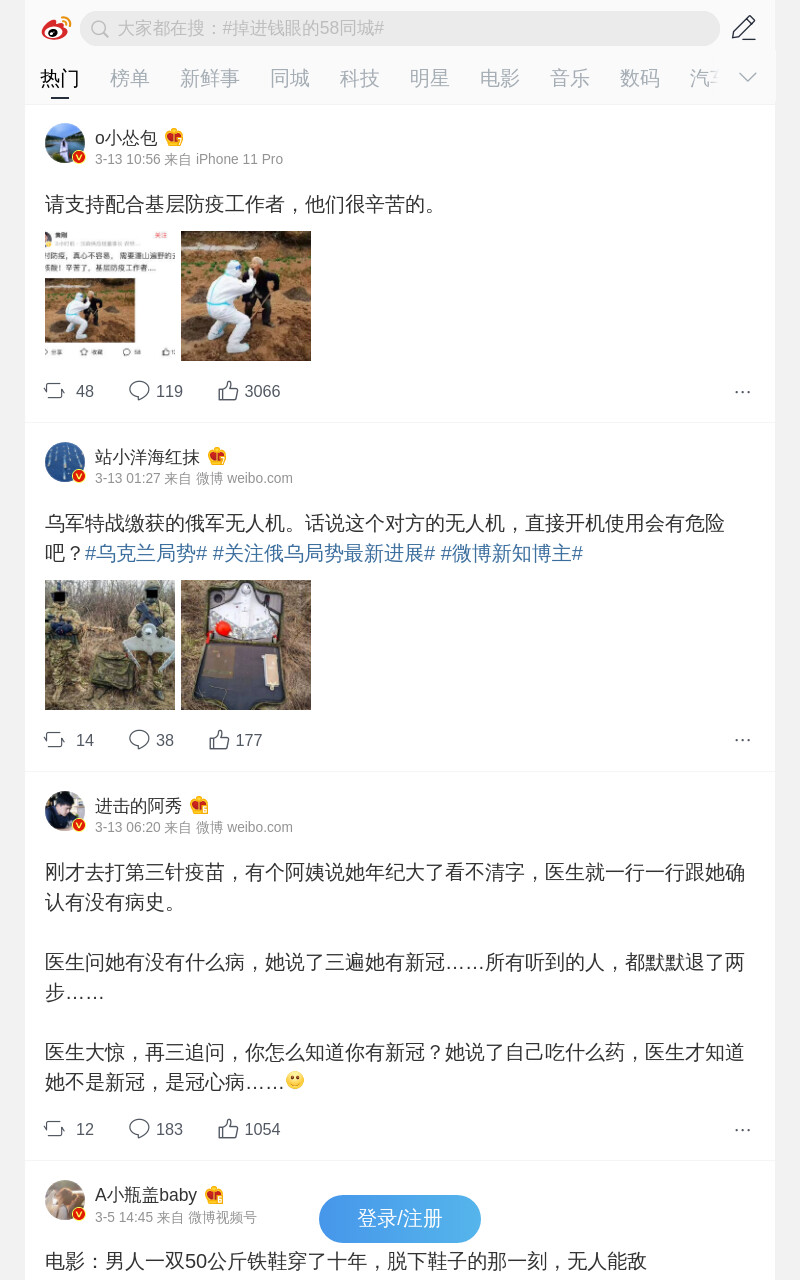Compose a new post with the pencil icon

[x=743, y=28]
